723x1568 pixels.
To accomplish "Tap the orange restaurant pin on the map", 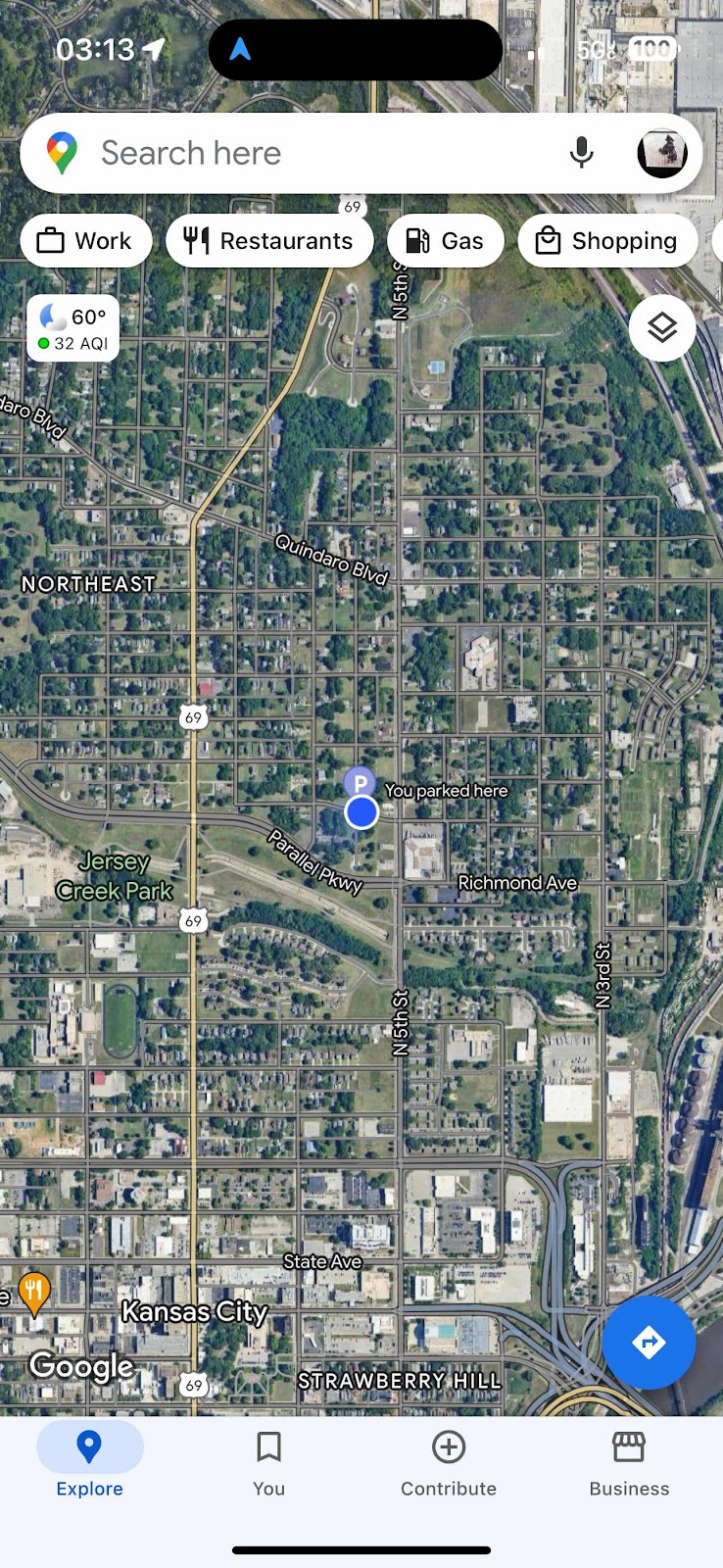I will tap(34, 1292).
